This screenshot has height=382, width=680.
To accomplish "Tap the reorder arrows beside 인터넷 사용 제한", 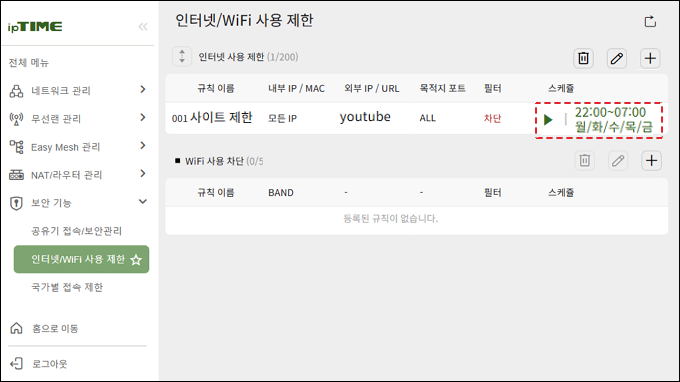I will [182, 56].
